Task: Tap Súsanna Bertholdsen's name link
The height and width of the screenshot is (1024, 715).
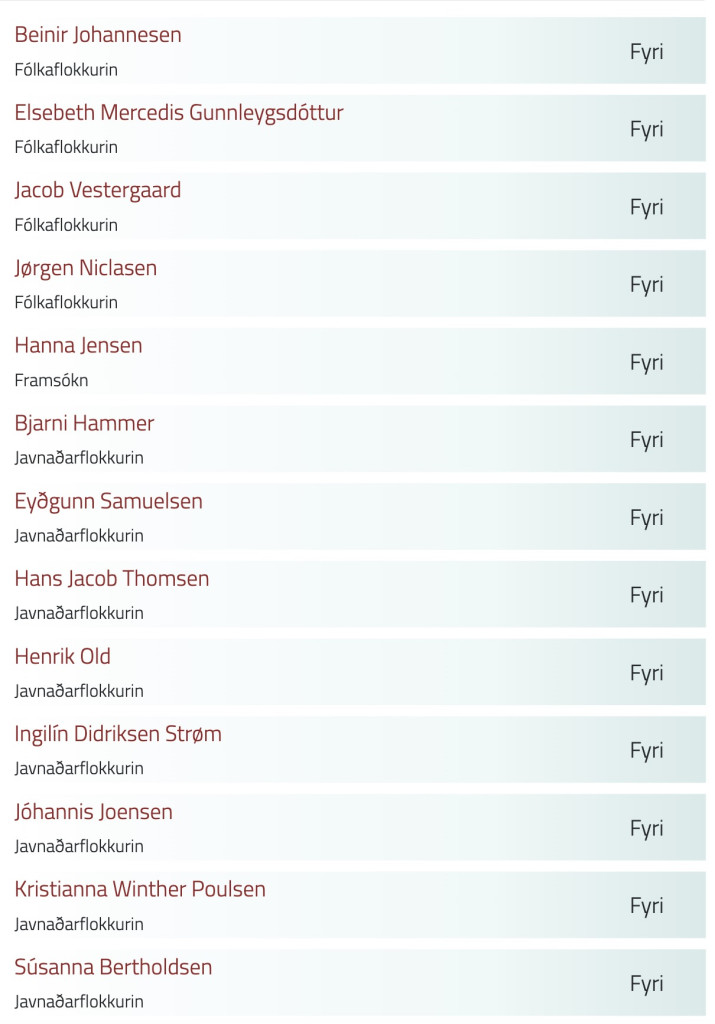Action: (114, 967)
